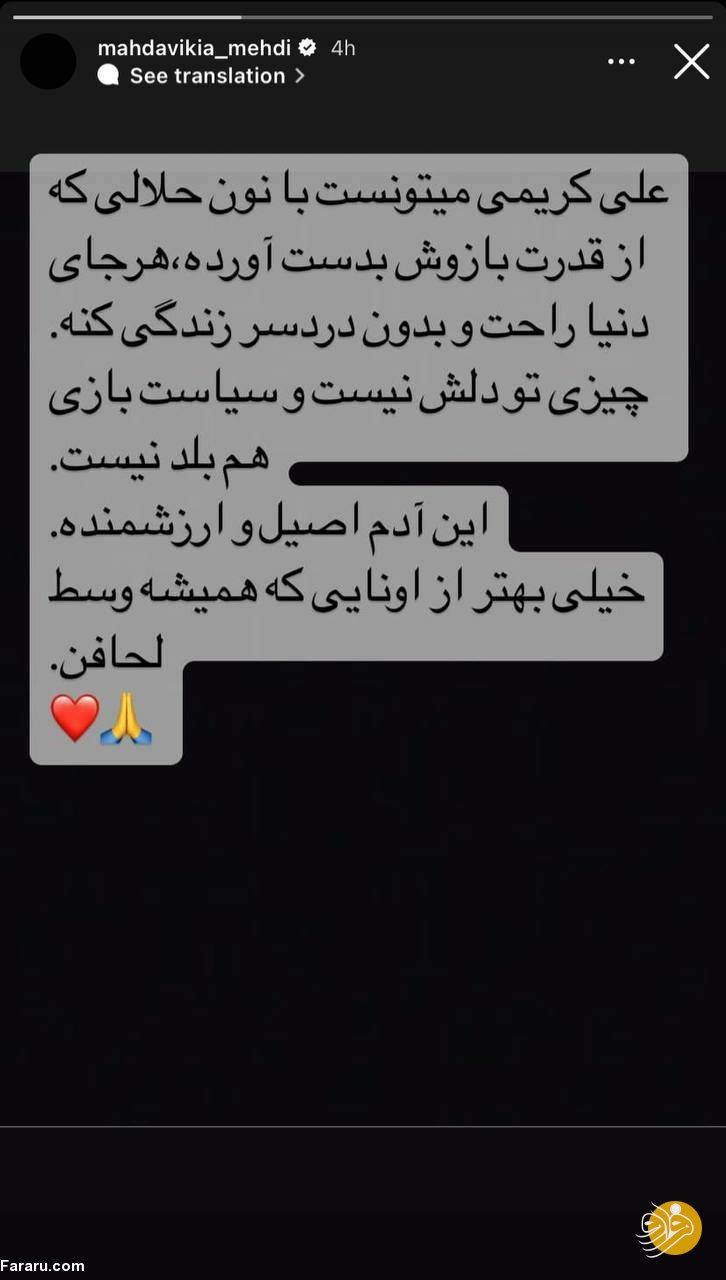Expand translation via the right chevron

[x=298, y=75]
